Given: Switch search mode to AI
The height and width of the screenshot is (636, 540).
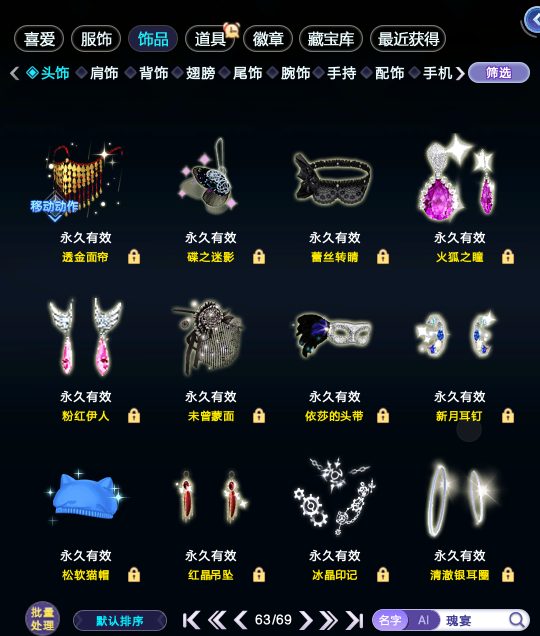Looking at the screenshot, I should 423,620.
